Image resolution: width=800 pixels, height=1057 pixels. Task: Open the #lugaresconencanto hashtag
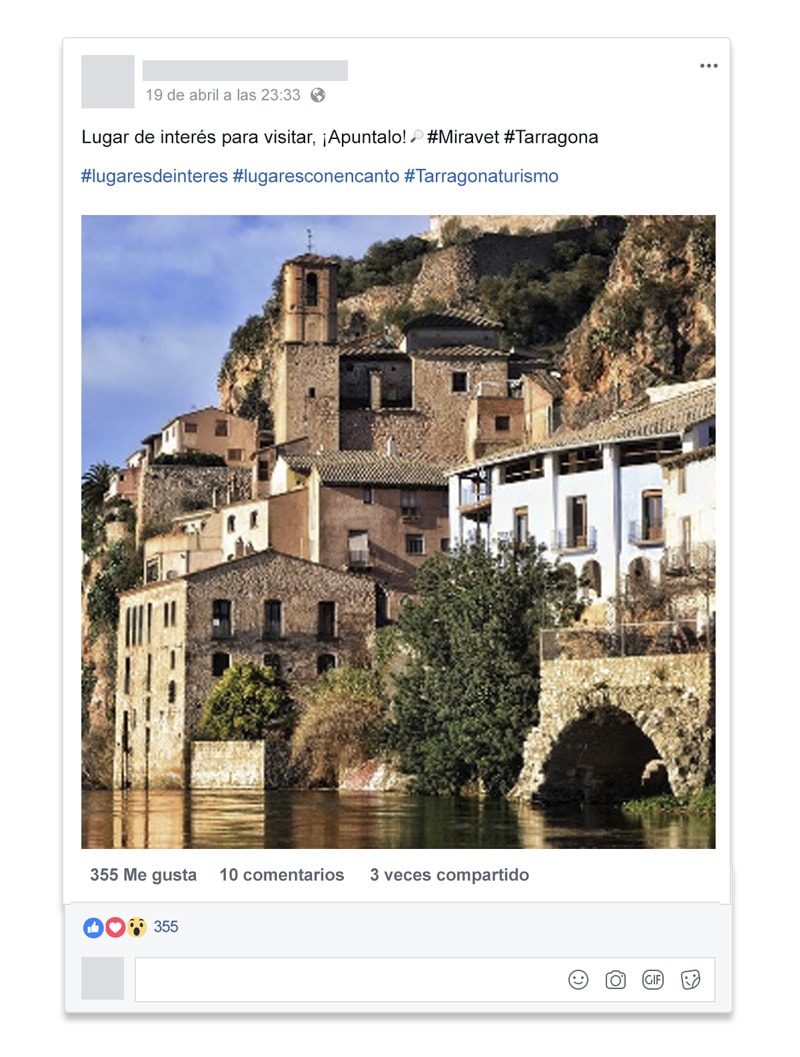click(315, 176)
